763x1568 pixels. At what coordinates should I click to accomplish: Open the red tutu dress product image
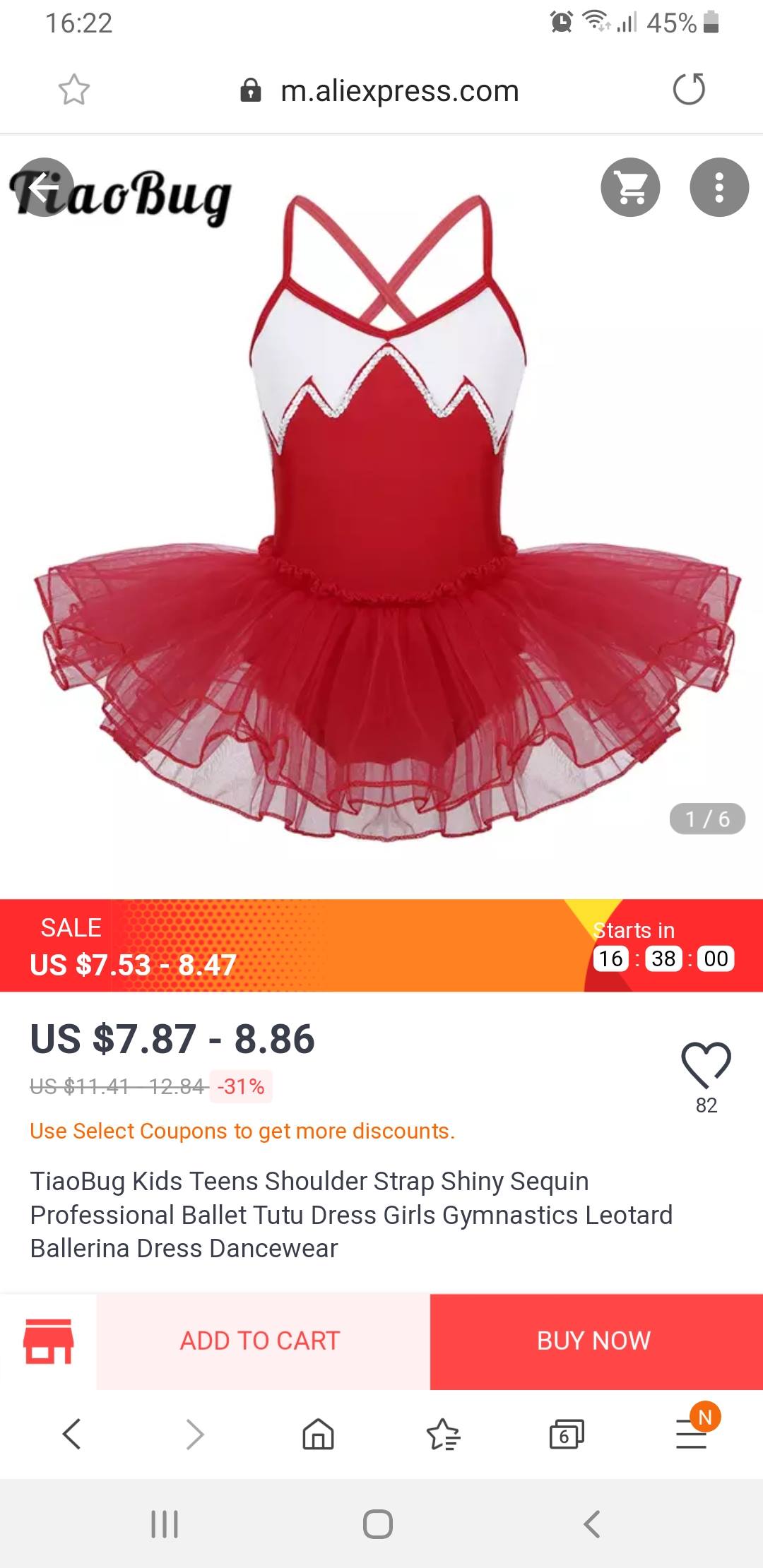click(387, 523)
